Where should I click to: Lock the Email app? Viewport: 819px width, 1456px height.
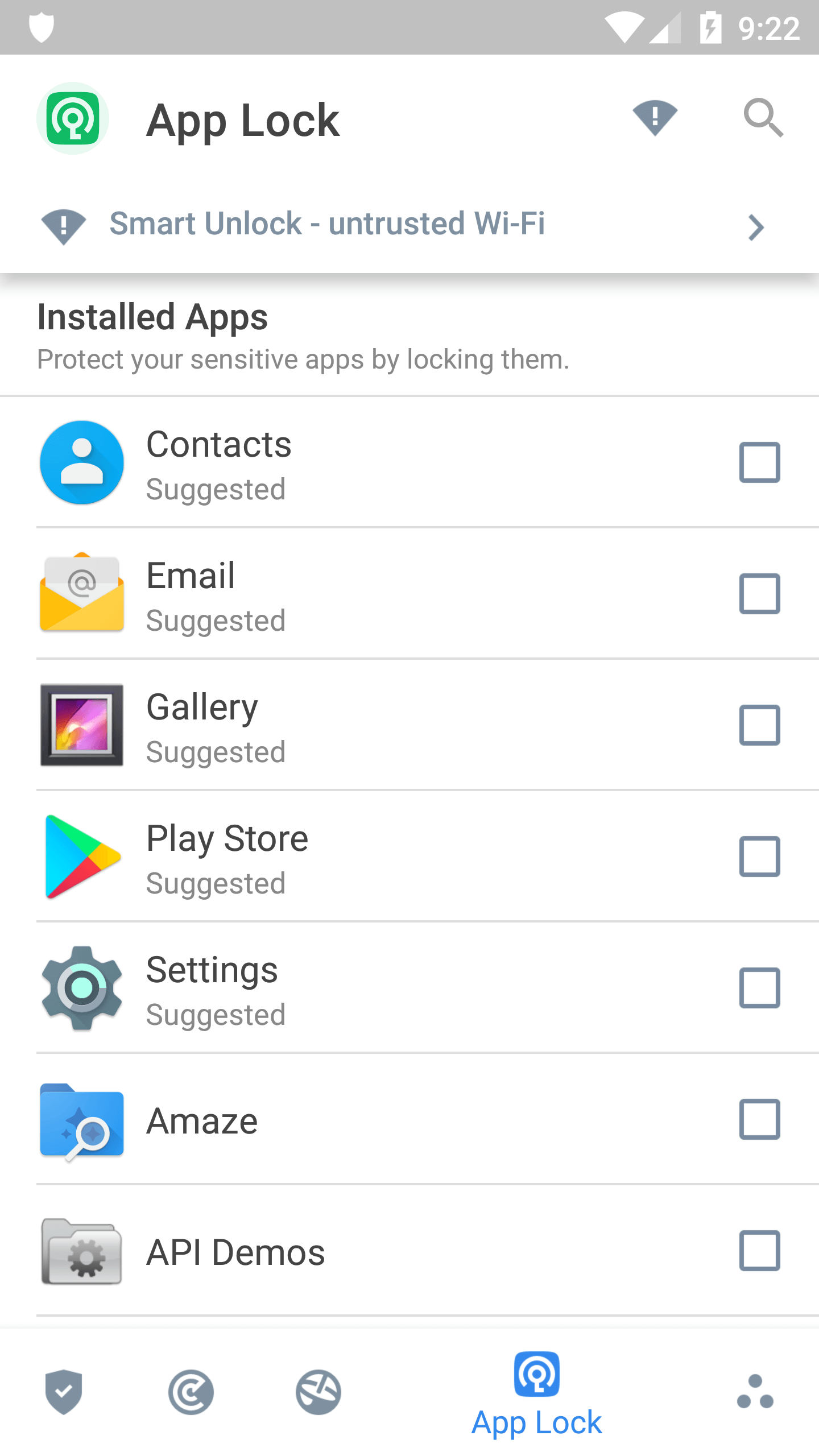click(759, 594)
